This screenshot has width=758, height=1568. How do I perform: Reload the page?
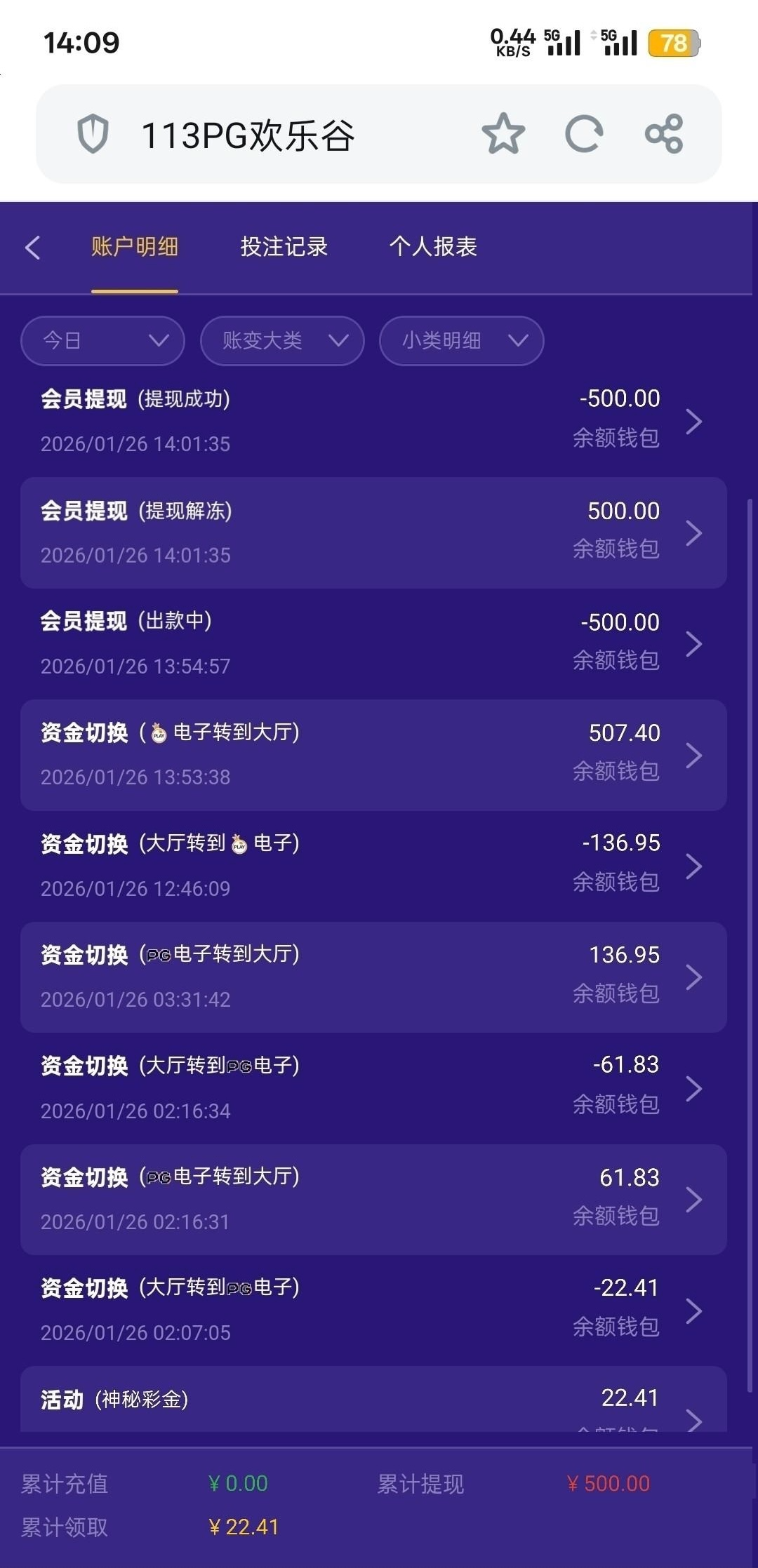584,133
